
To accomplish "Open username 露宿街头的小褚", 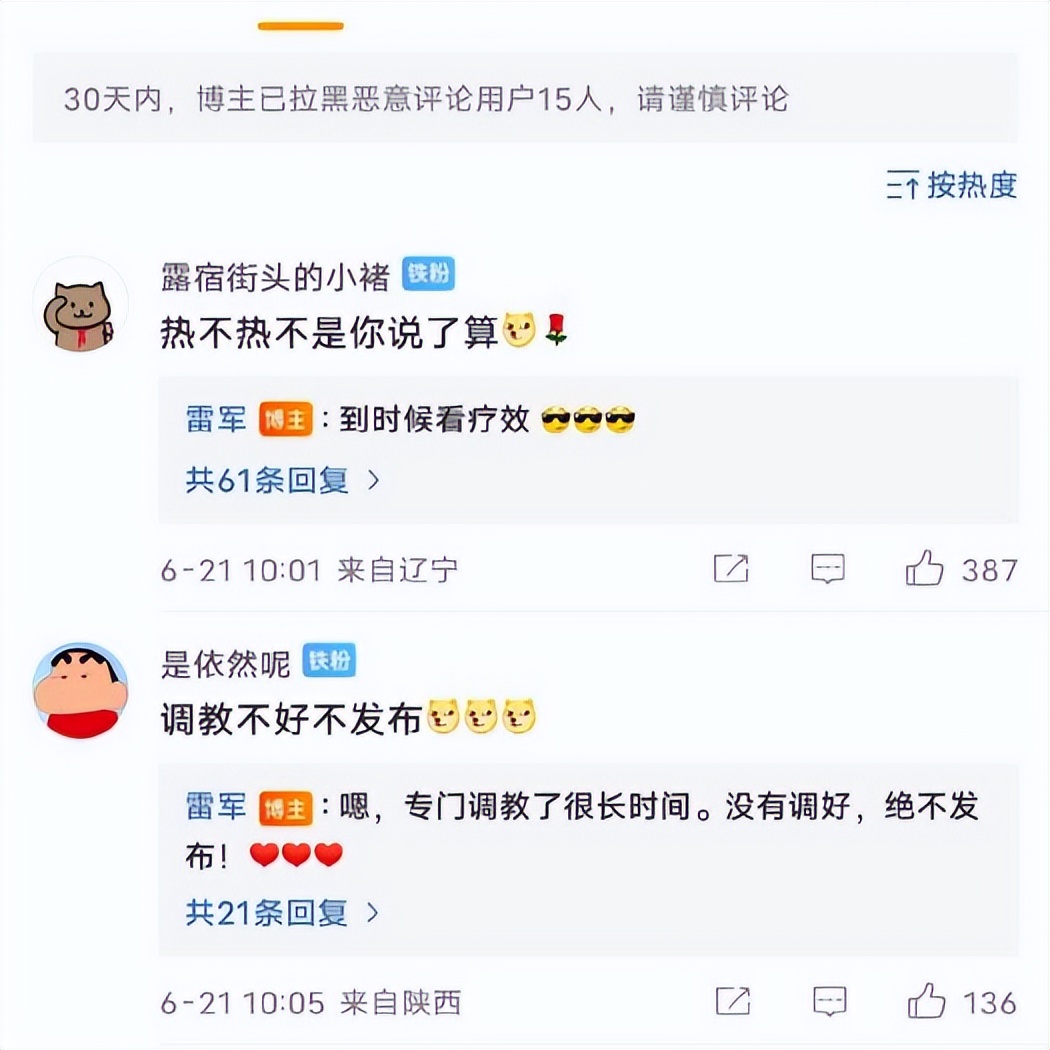I will [275, 276].
